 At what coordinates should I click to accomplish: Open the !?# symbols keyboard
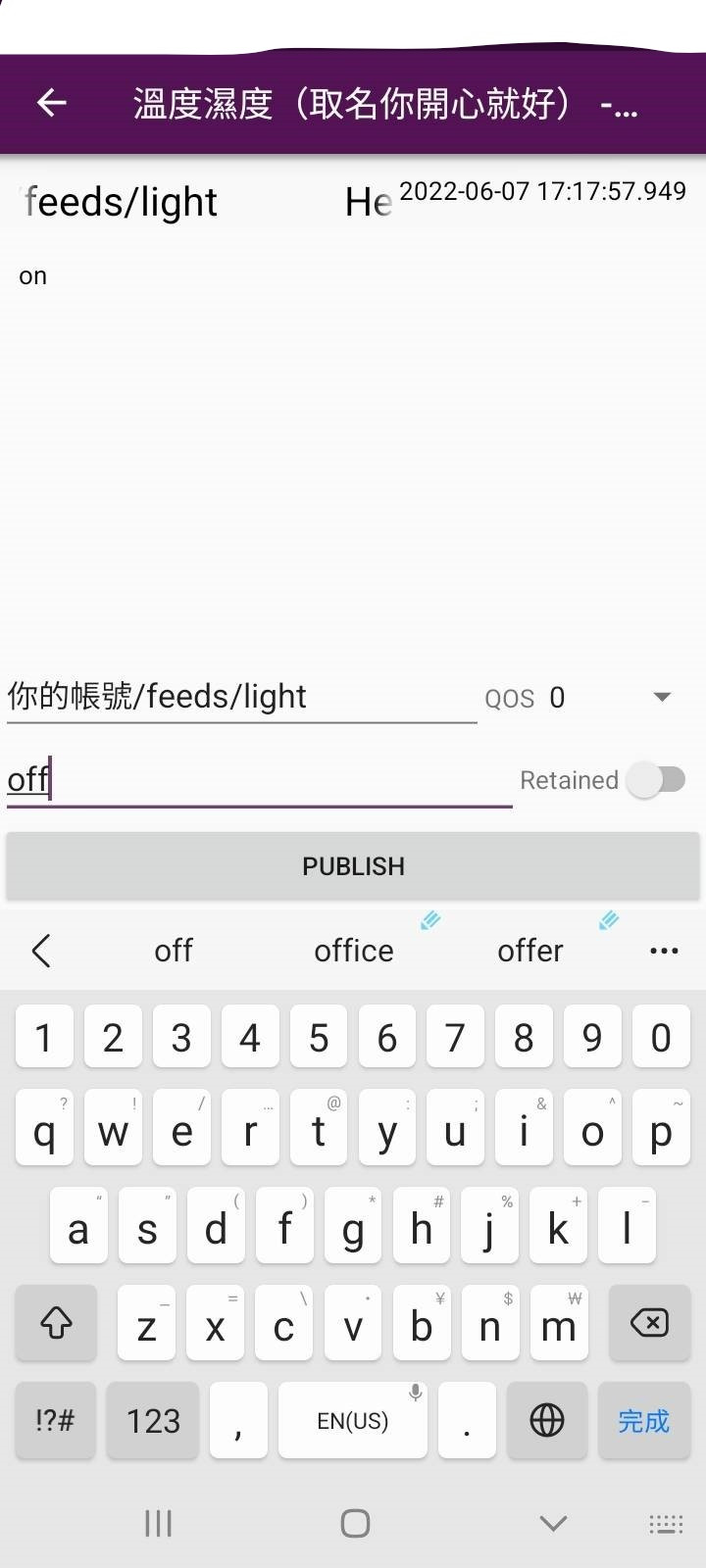click(x=55, y=1421)
